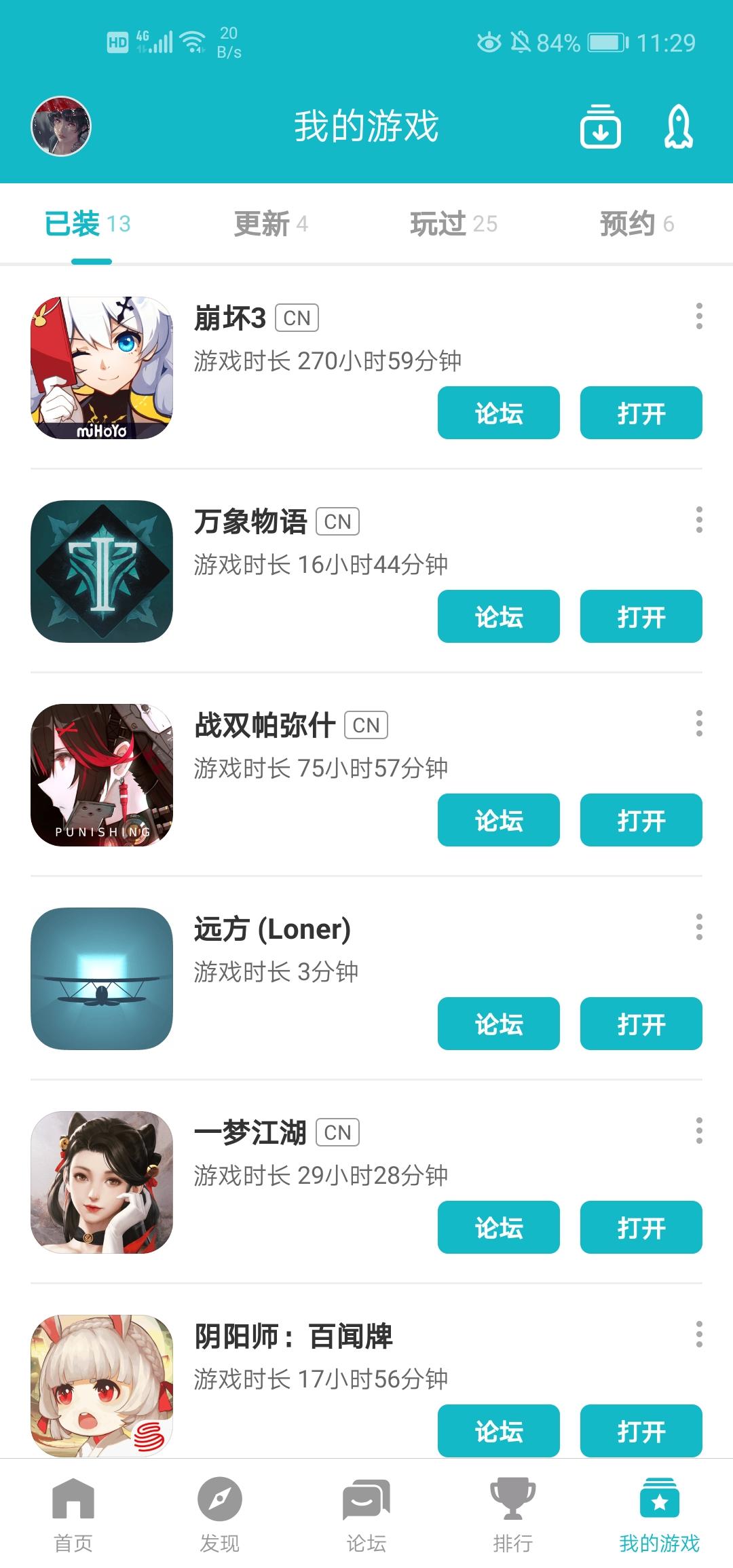This screenshot has width=733, height=1568.
Task: Launch 远方 (Loner) with its 打开 button
Action: click(x=641, y=1024)
